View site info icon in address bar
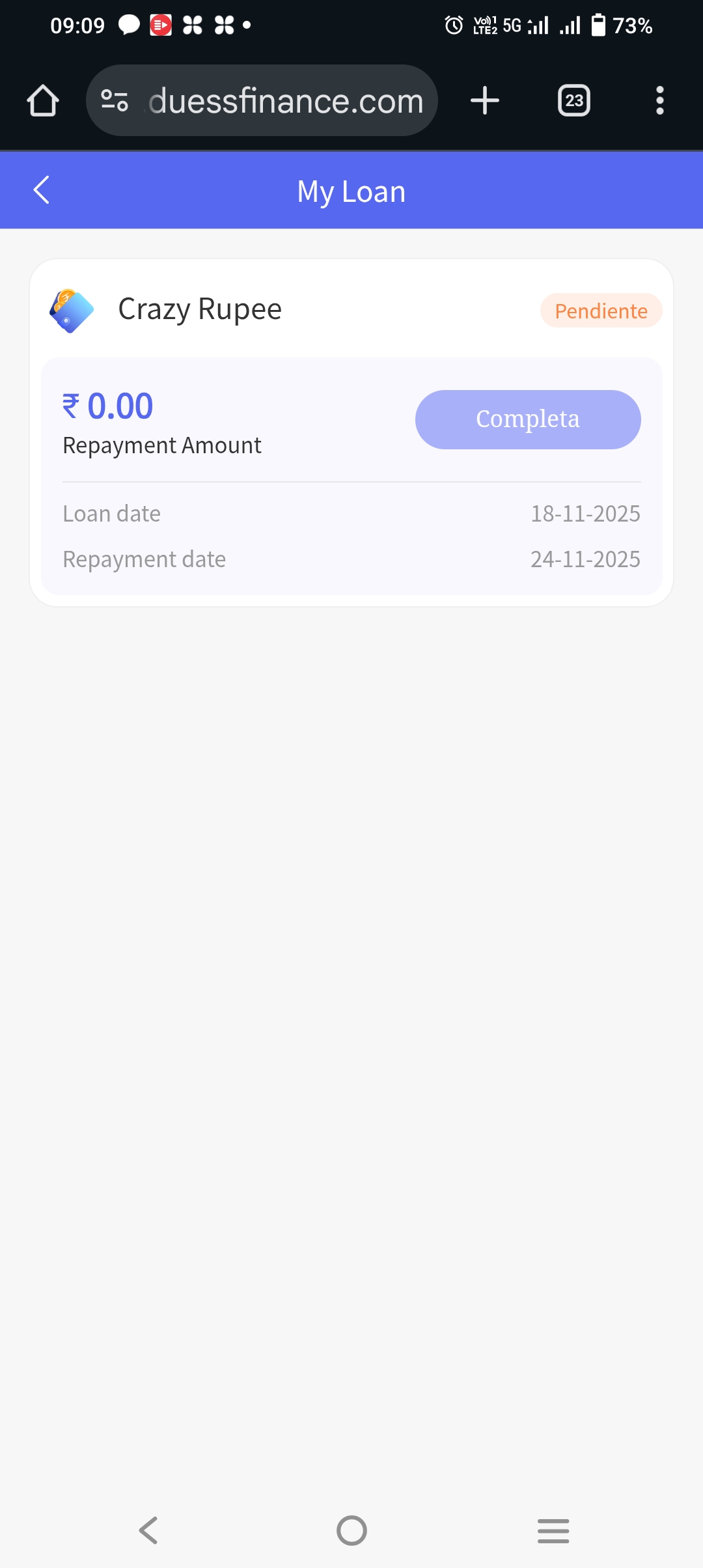 coord(115,101)
